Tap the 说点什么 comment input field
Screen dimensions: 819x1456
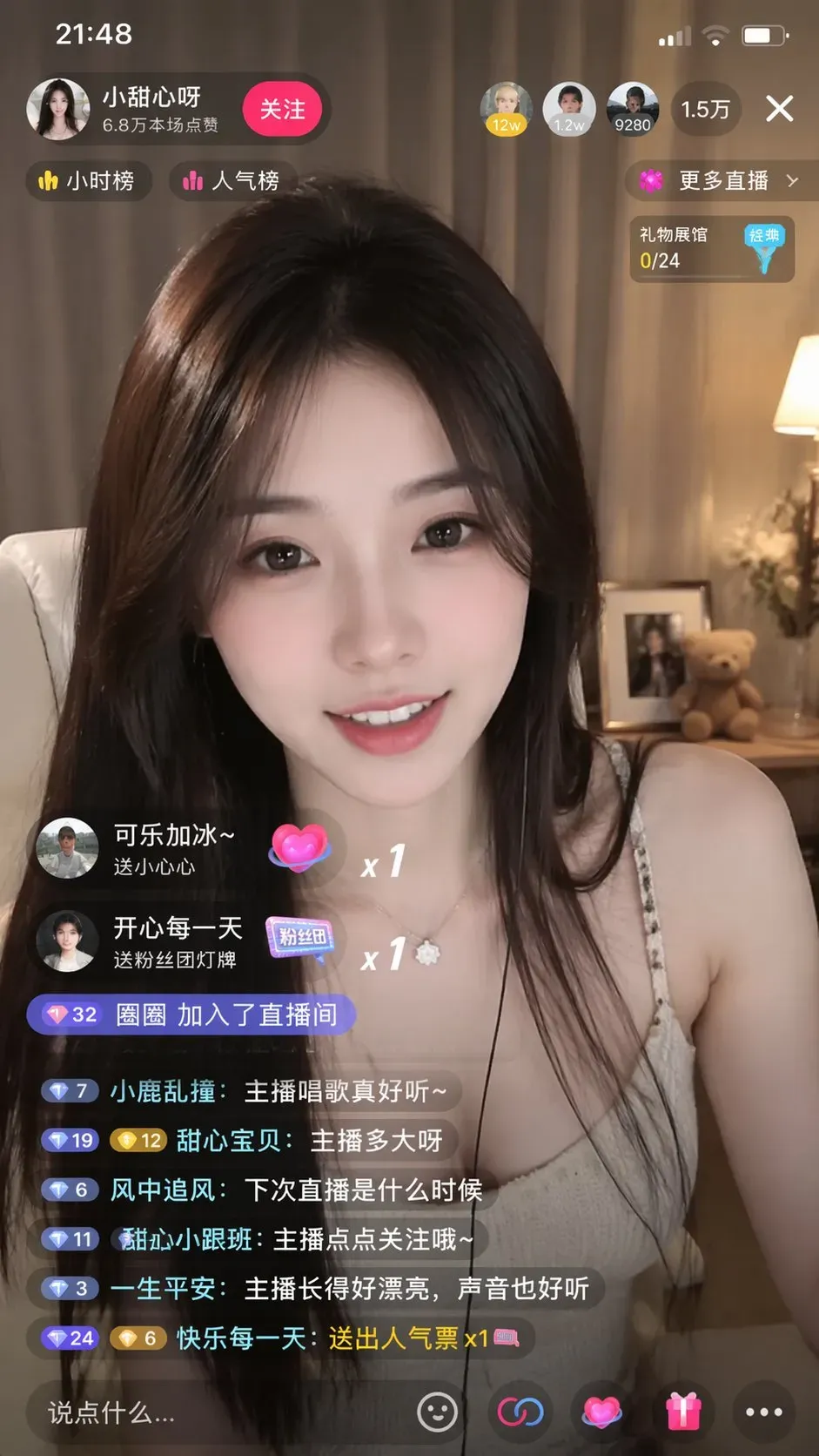click(x=218, y=1412)
